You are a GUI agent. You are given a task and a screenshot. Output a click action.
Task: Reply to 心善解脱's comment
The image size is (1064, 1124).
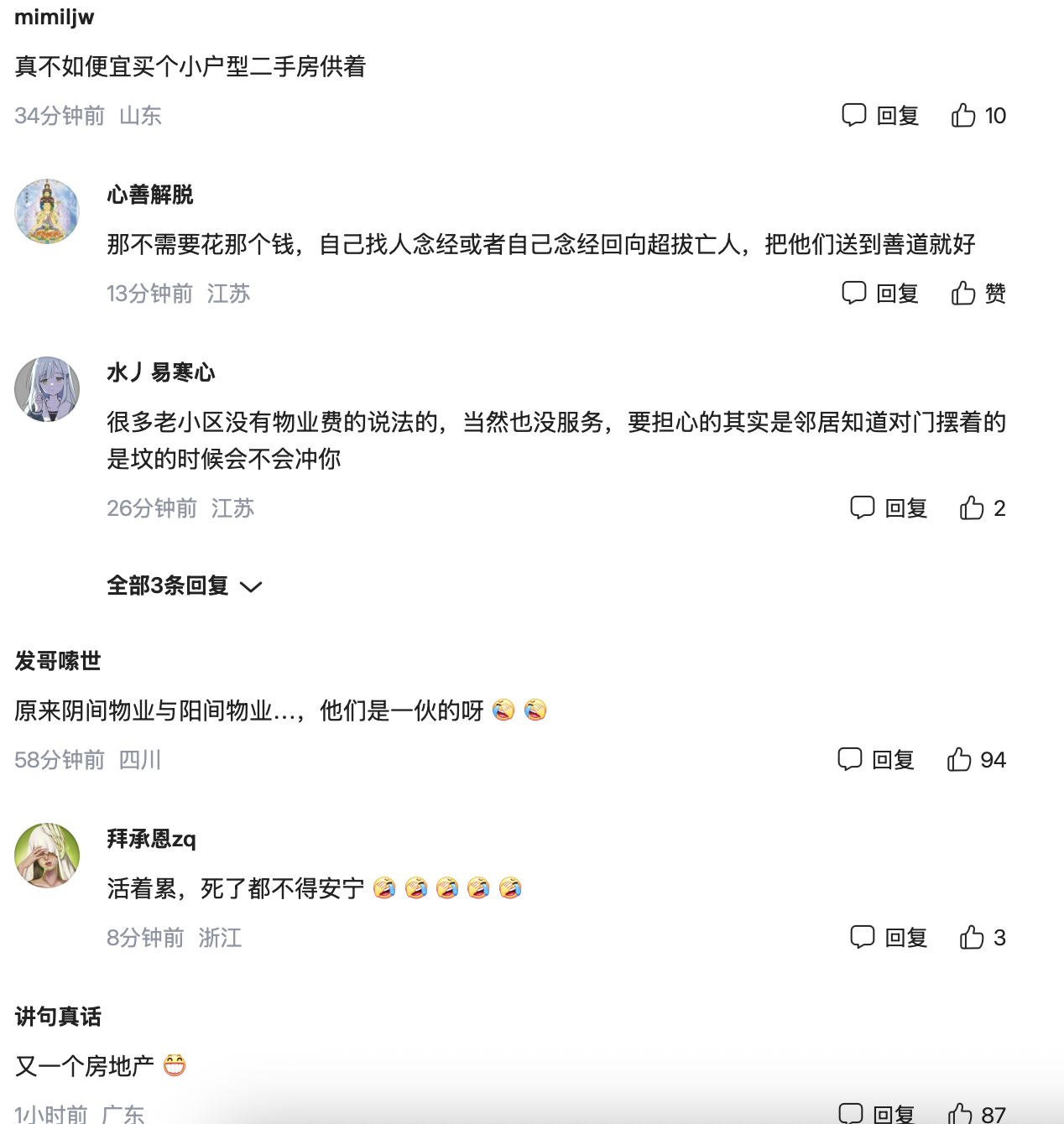[880, 294]
